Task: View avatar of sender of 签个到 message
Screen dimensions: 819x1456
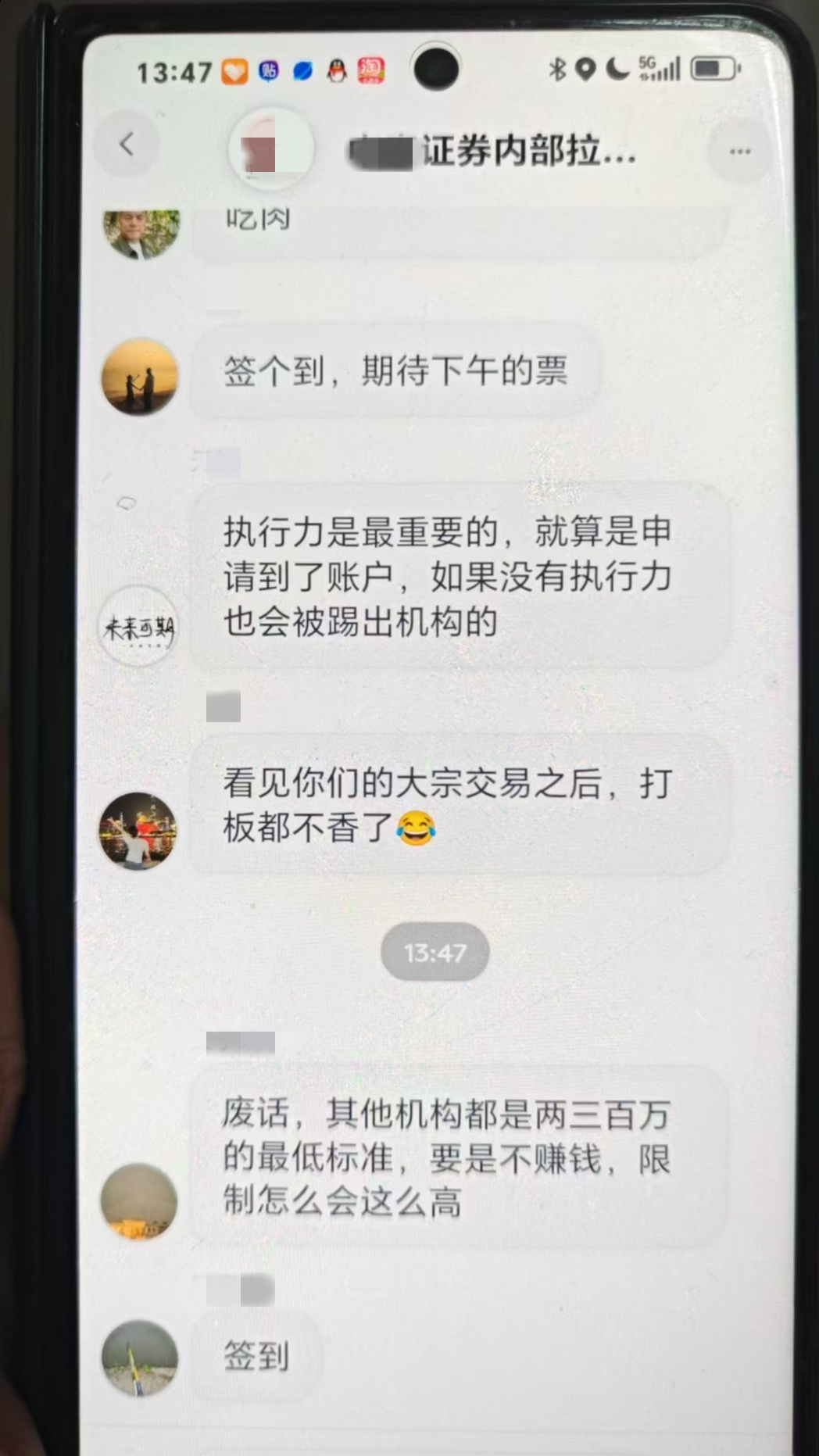Action: click(x=140, y=377)
